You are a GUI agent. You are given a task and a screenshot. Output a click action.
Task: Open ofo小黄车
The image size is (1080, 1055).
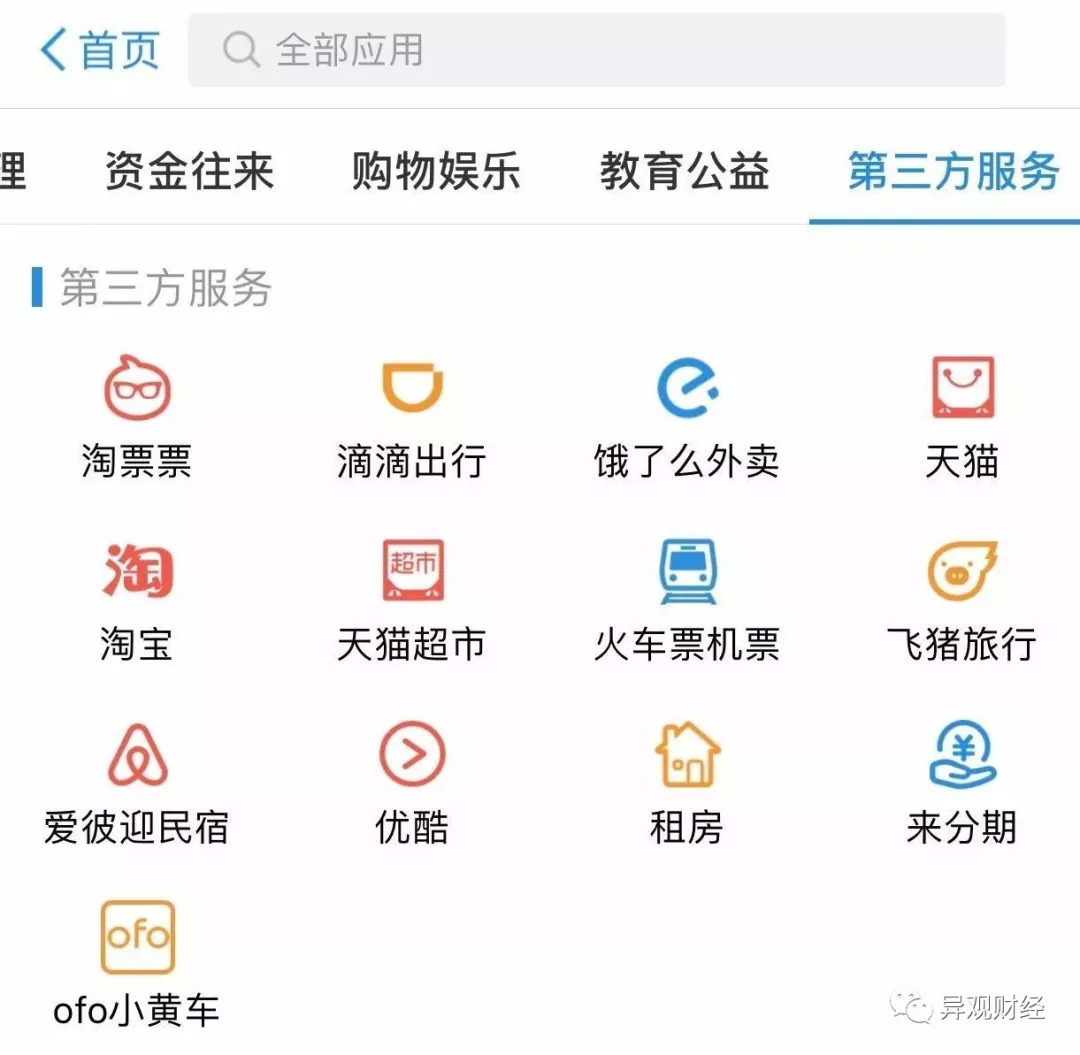click(x=137, y=963)
